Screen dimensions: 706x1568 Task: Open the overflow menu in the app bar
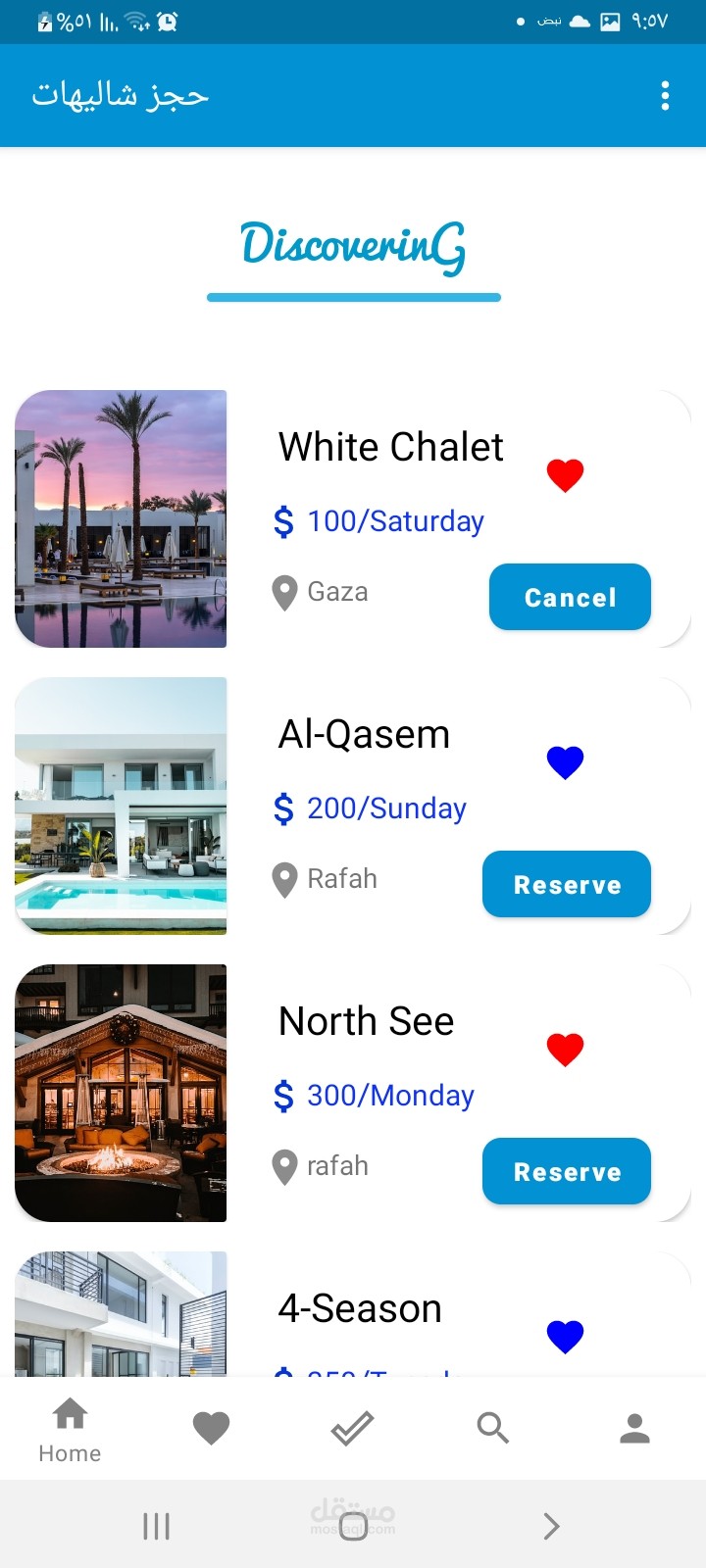click(665, 96)
